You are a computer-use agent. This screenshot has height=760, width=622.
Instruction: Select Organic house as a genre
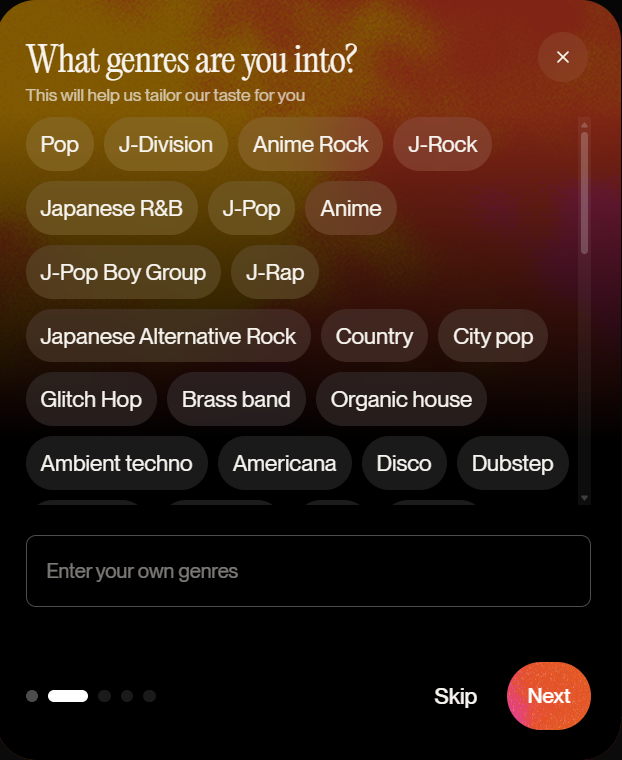click(401, 399)
